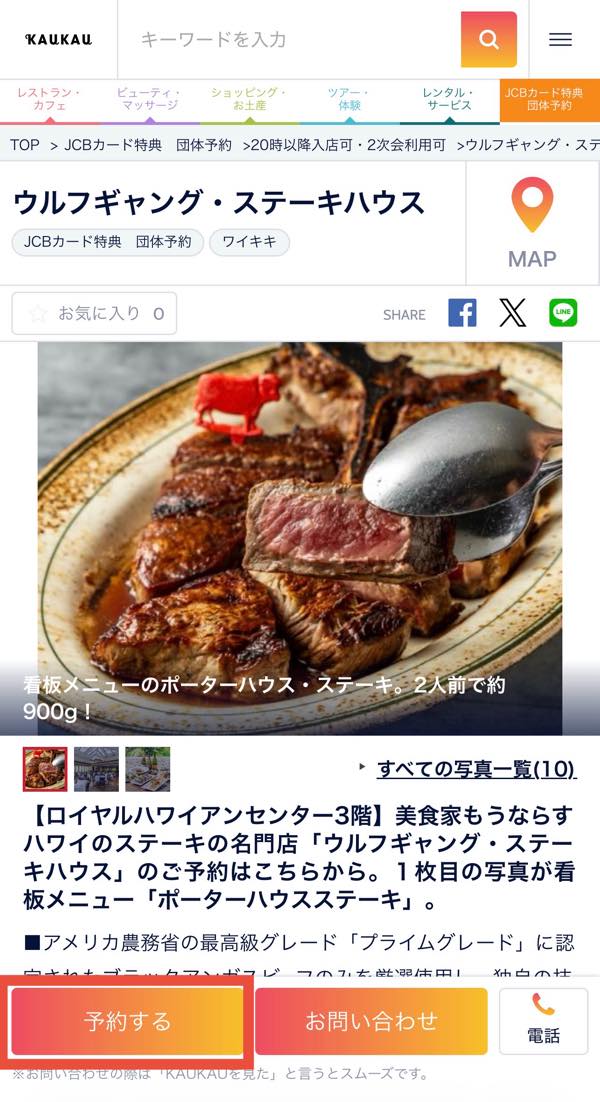Open the レンタル・サービス tab
The height and width of the screenshot is (1102, 600).
point(448,99)
